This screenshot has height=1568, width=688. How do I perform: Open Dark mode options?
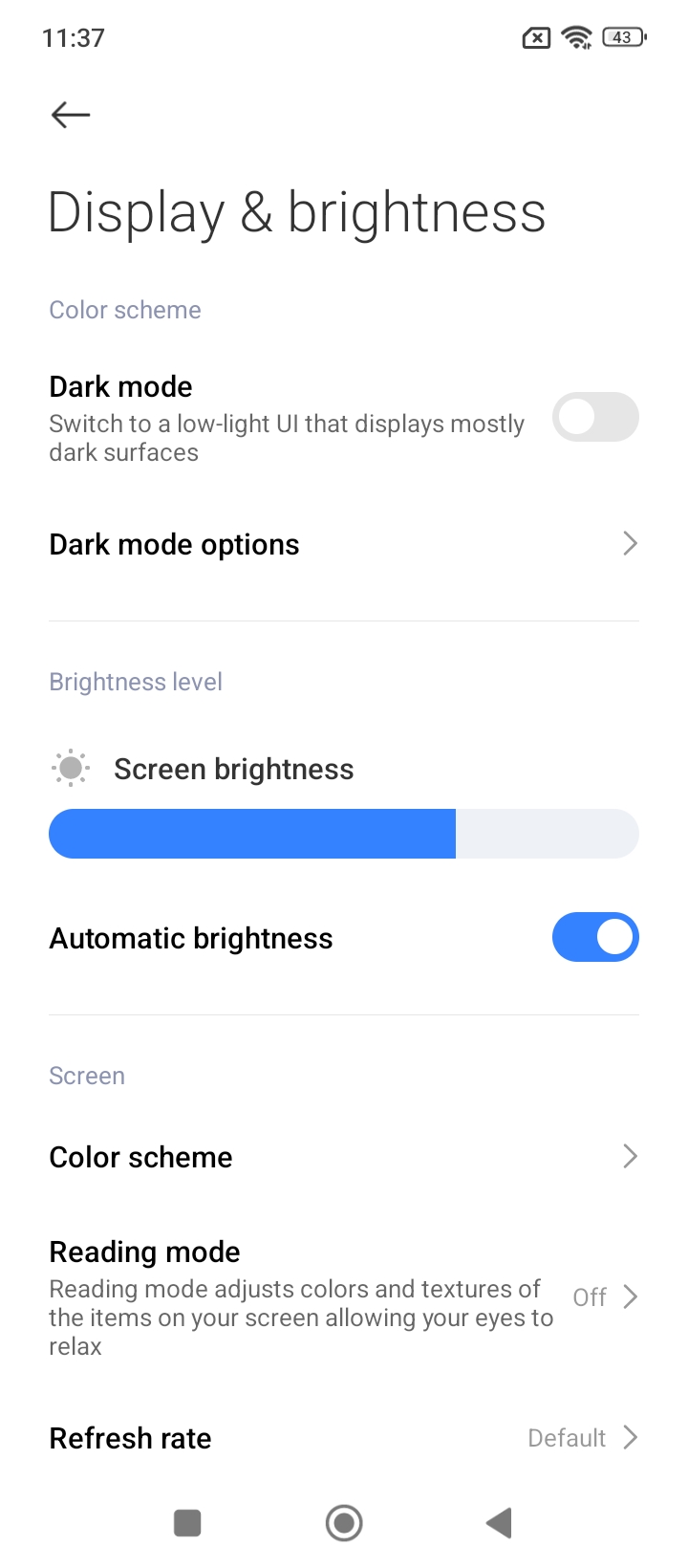tap(343, 544)
